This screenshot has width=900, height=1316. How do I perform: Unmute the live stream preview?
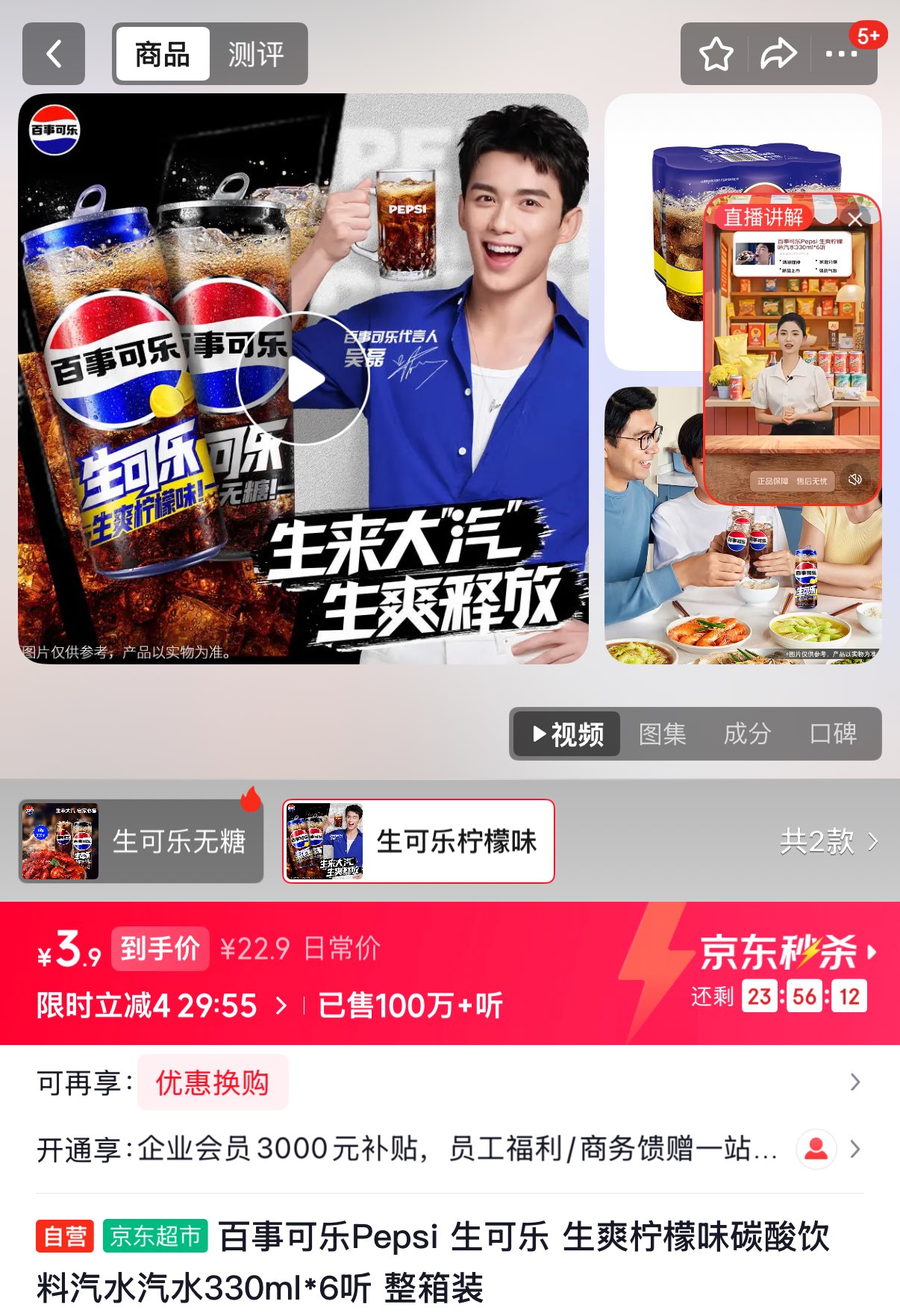pos(855,479)
